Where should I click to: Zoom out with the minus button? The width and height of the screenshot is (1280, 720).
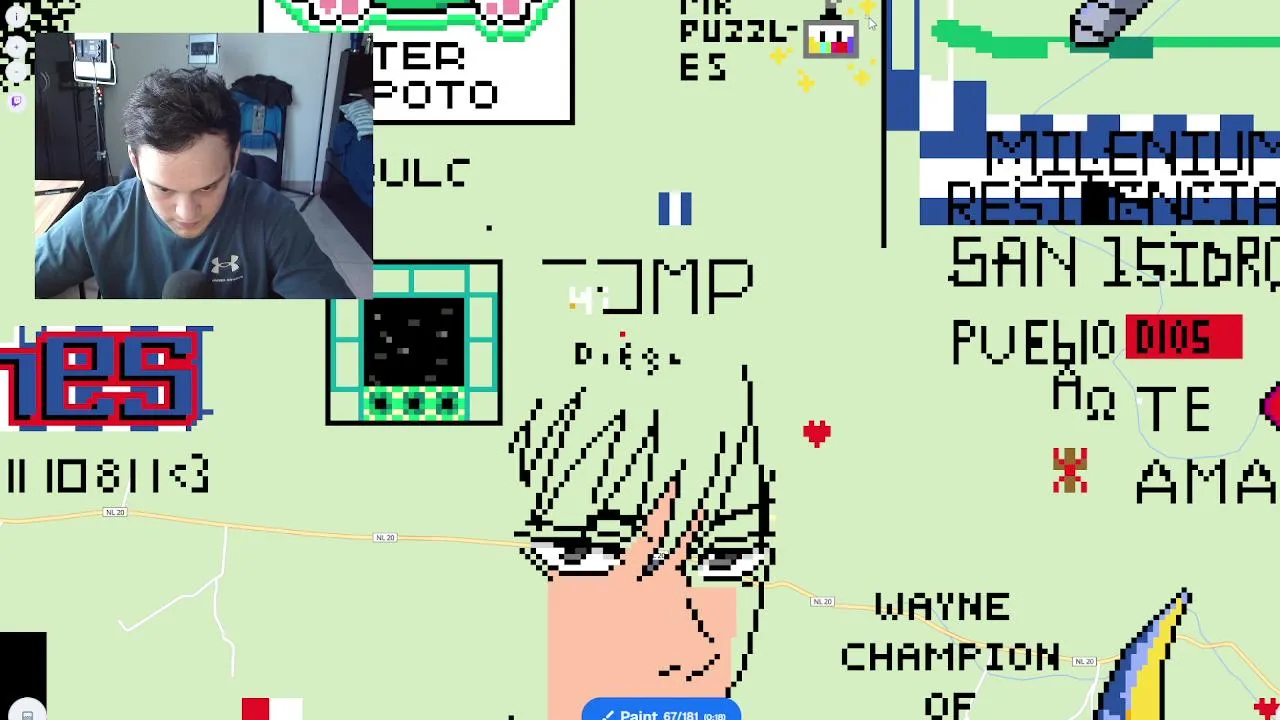click(x=16, y=72)
